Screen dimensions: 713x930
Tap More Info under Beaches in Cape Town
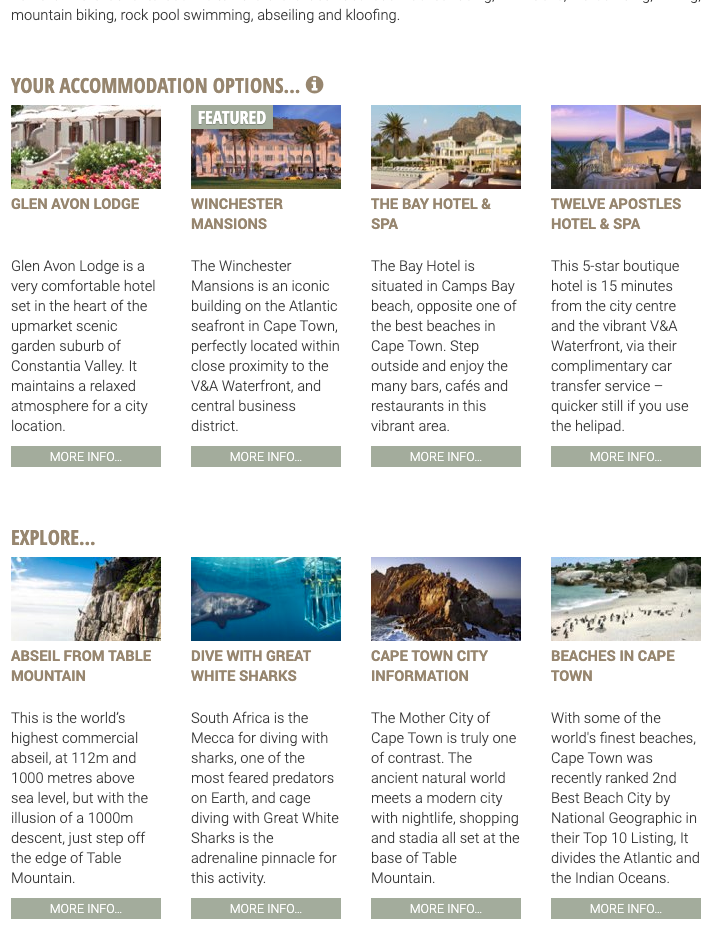(626, 908)
